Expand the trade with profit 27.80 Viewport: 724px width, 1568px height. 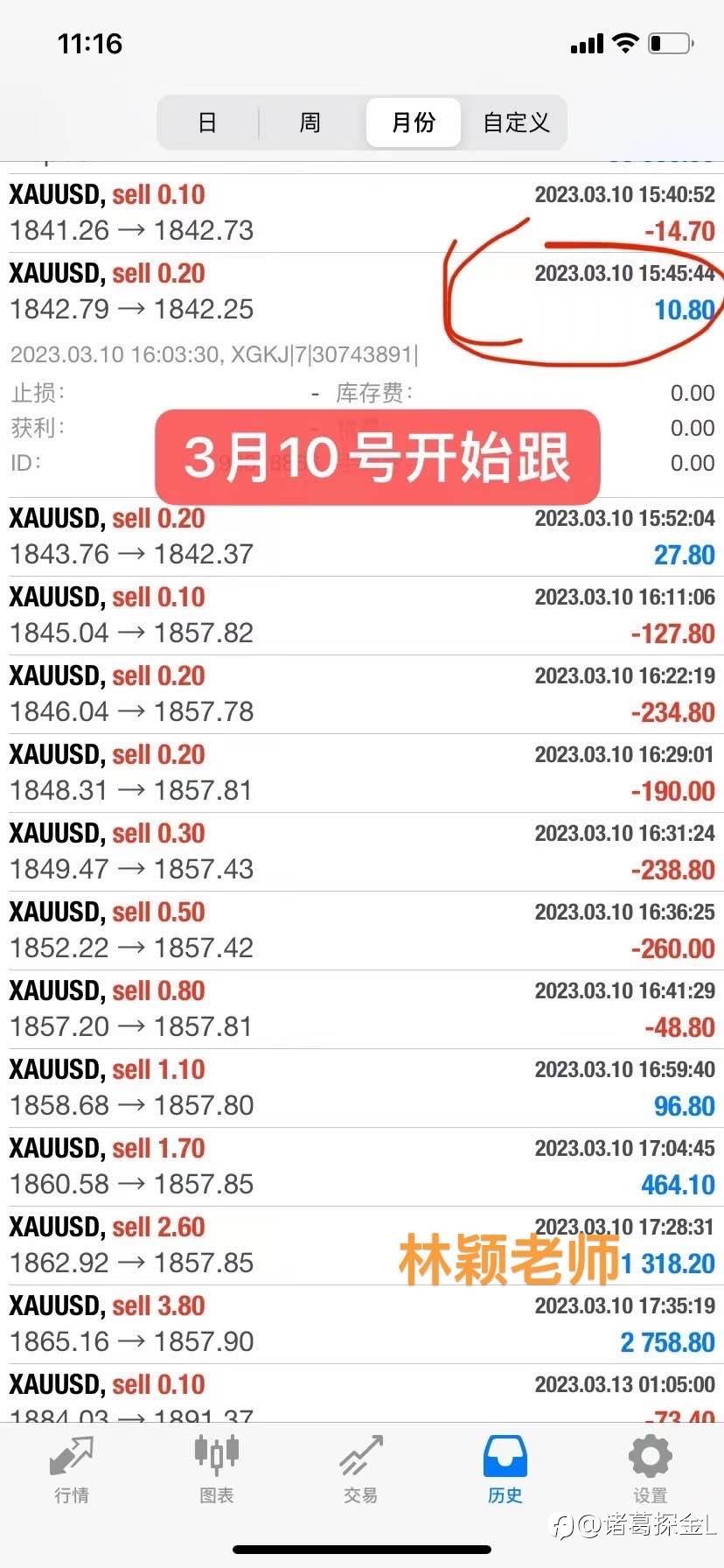(362, 537)
